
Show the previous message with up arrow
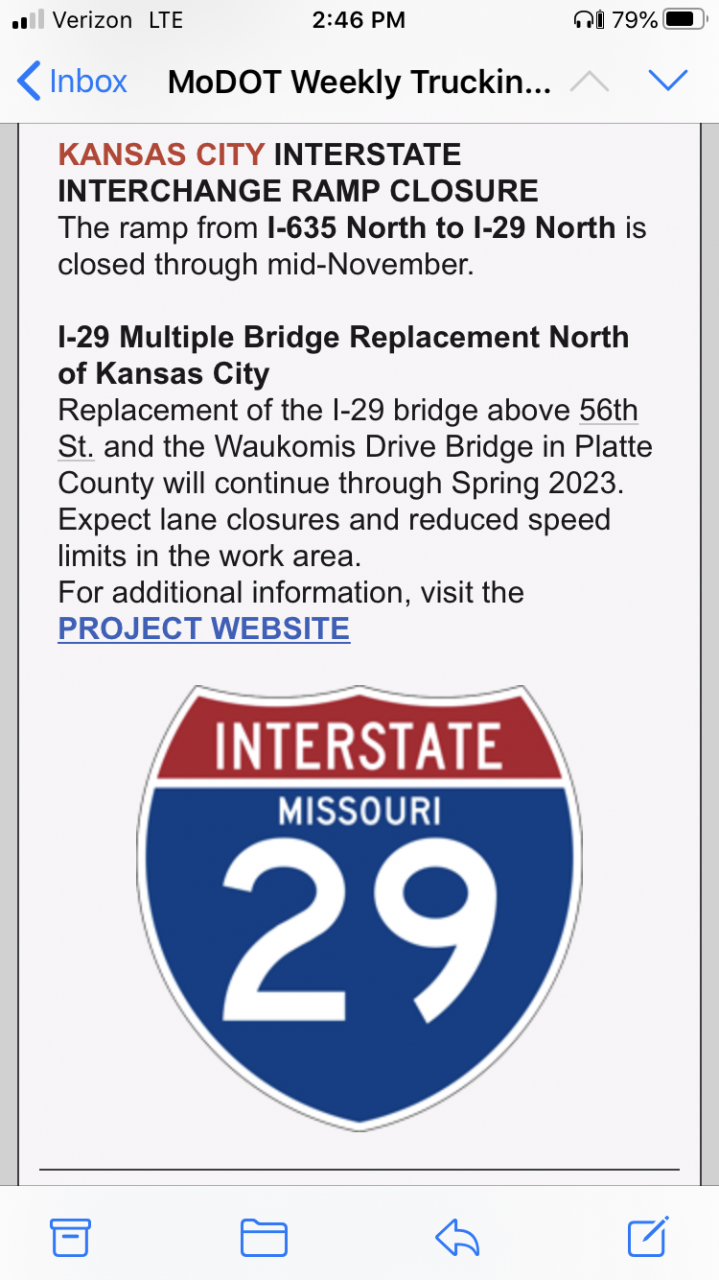pos(590,81)
